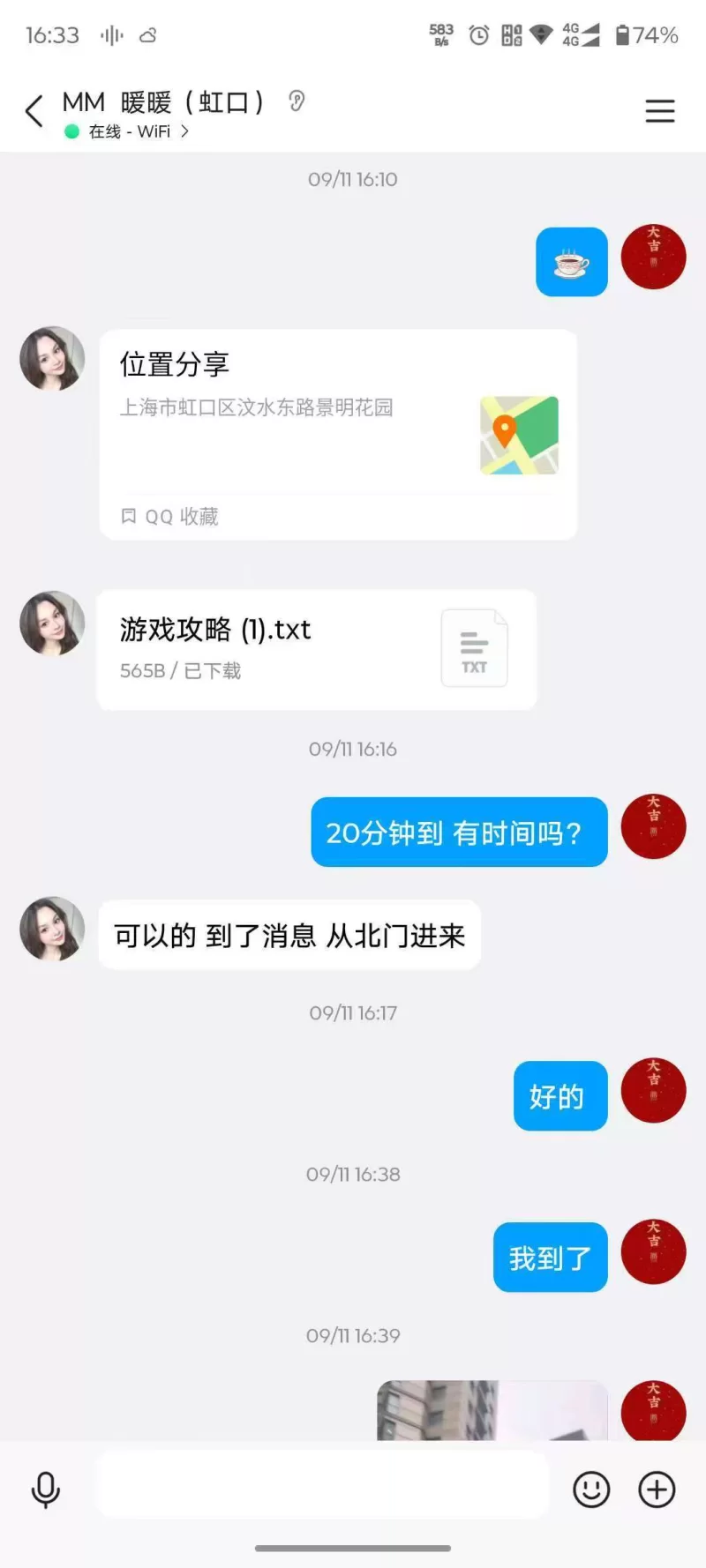Tap the earpiece mode icon beside the name
This screenshot has width=706, height=1568.
pos(297,101)
